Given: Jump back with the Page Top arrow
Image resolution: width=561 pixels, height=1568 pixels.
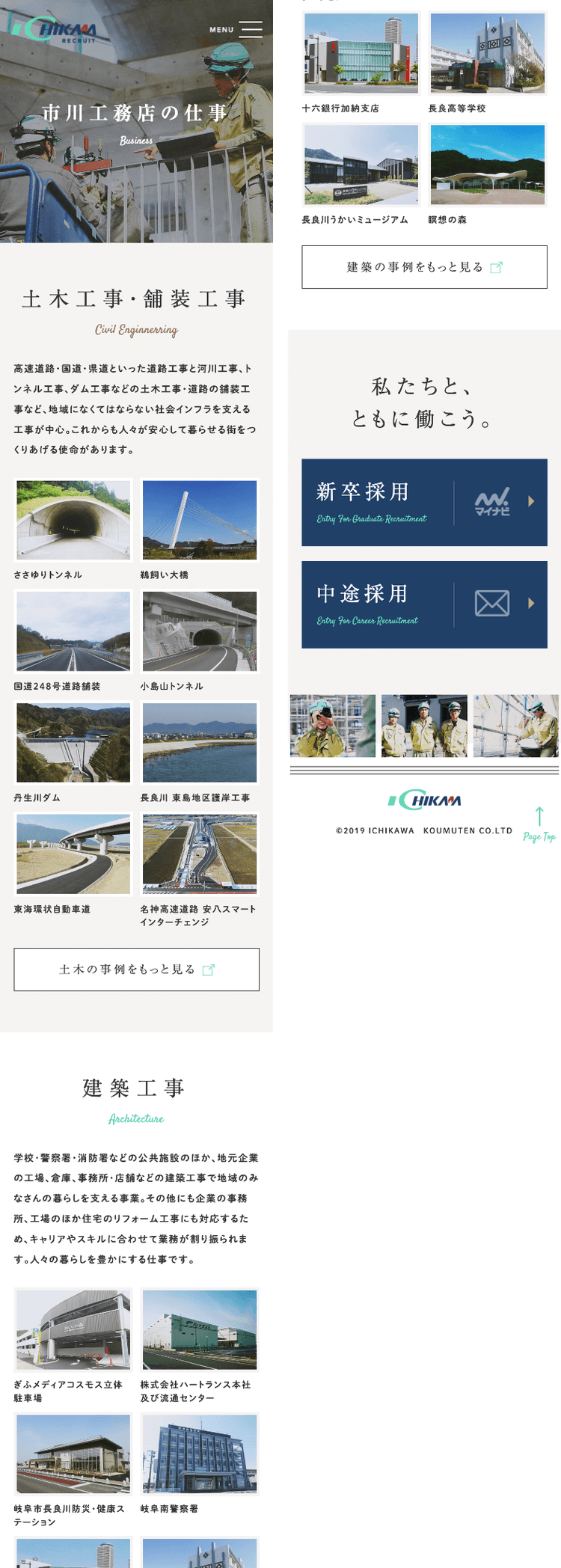Looking at the screenshot, I should point(539,824).
